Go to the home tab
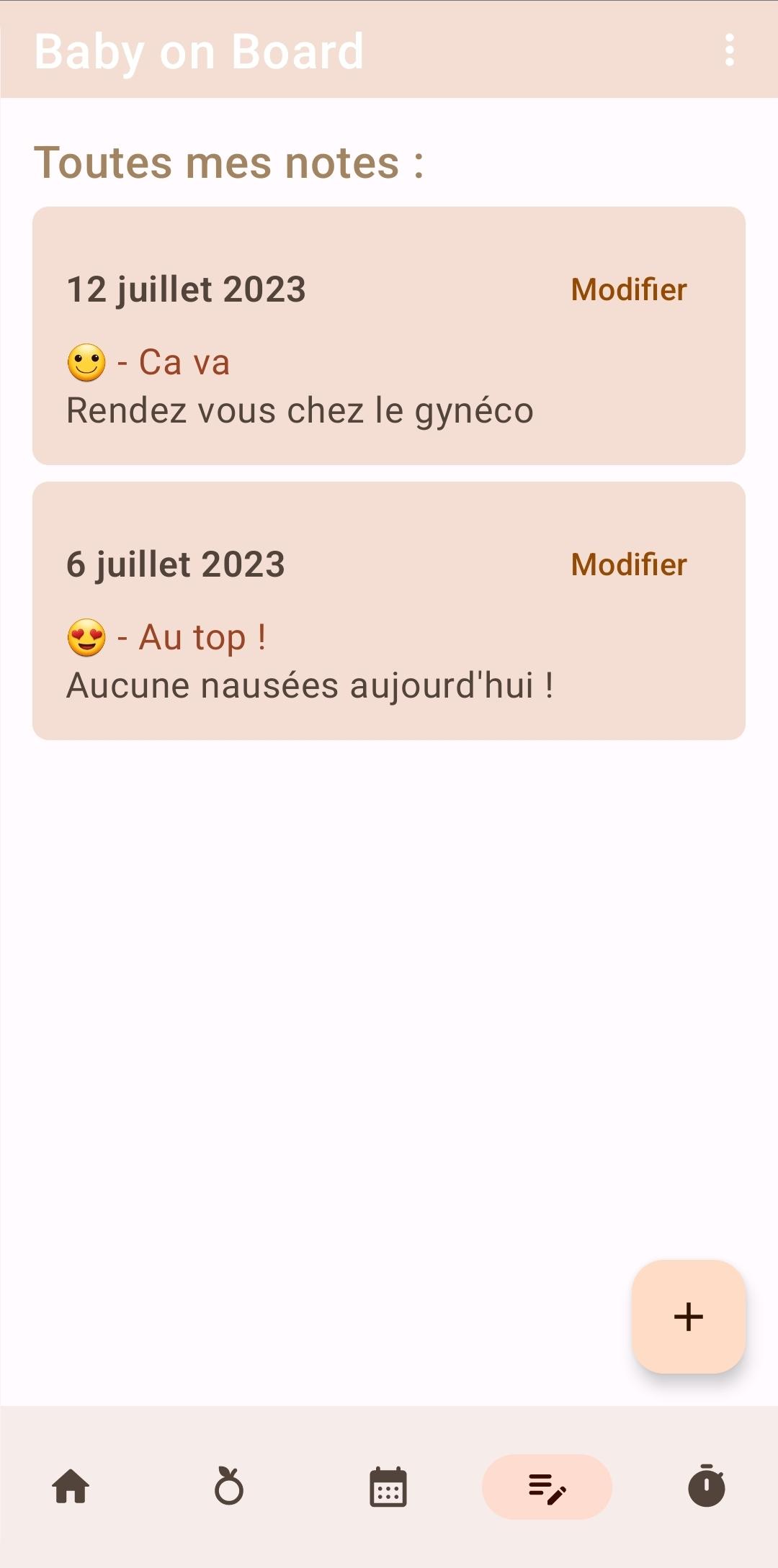 point(71,1487)
